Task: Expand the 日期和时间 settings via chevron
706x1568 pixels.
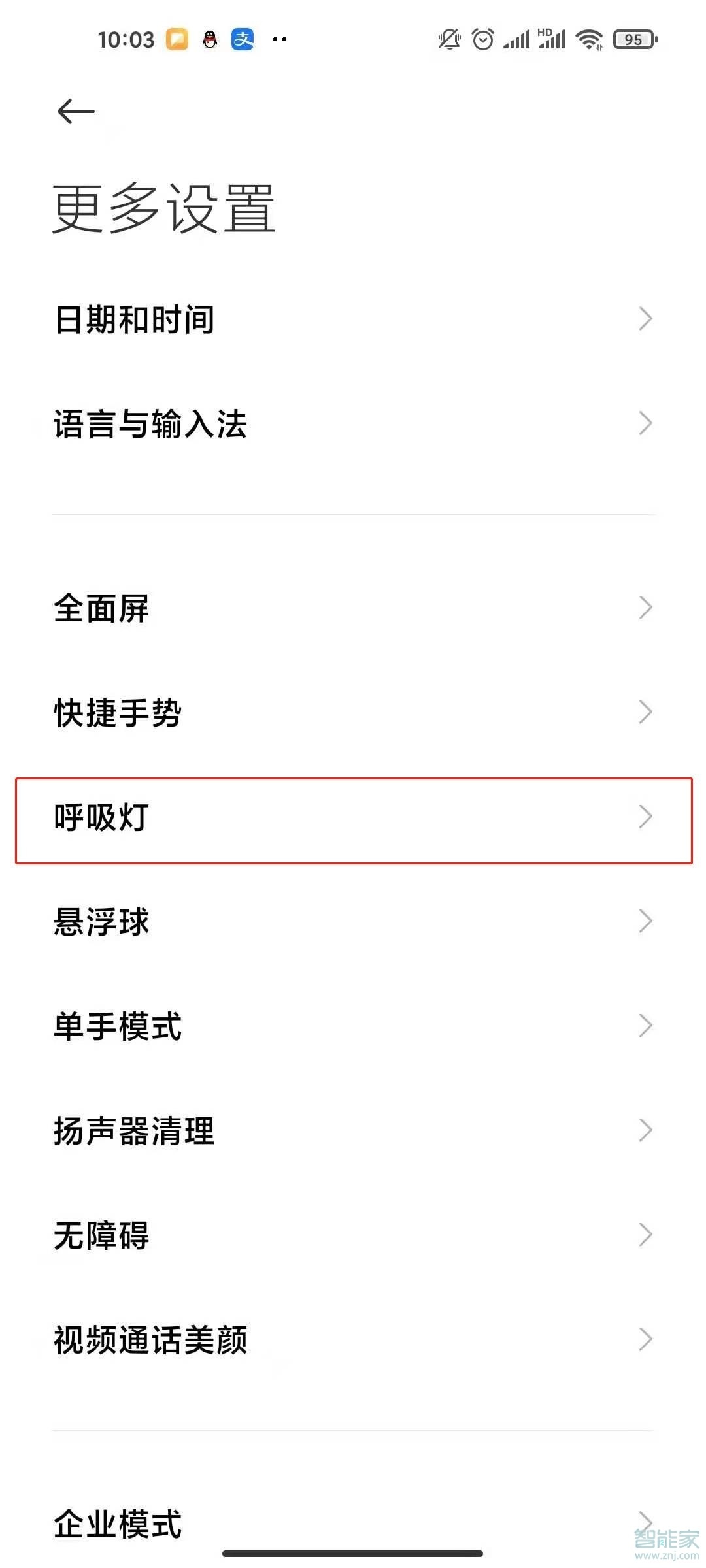Action: [x=645, y=319]
